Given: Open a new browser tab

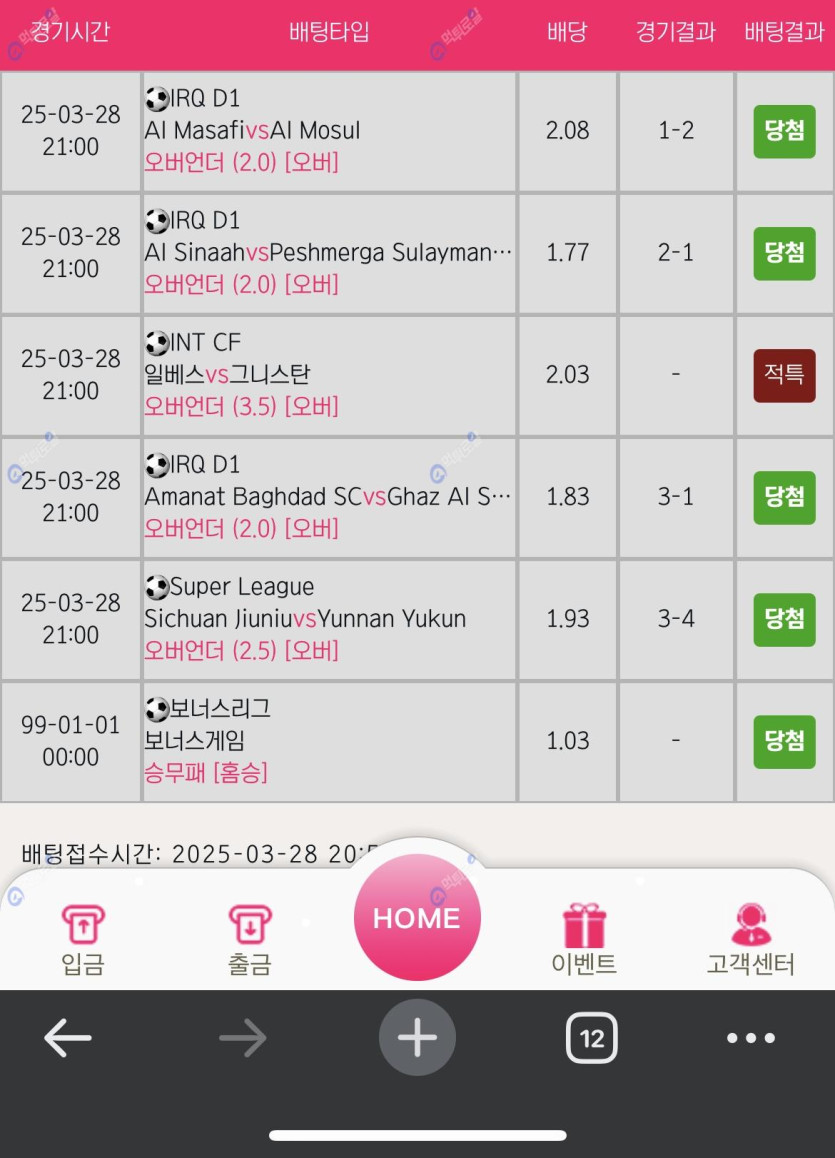Looking at the screenshot, I should [417, 1038].
